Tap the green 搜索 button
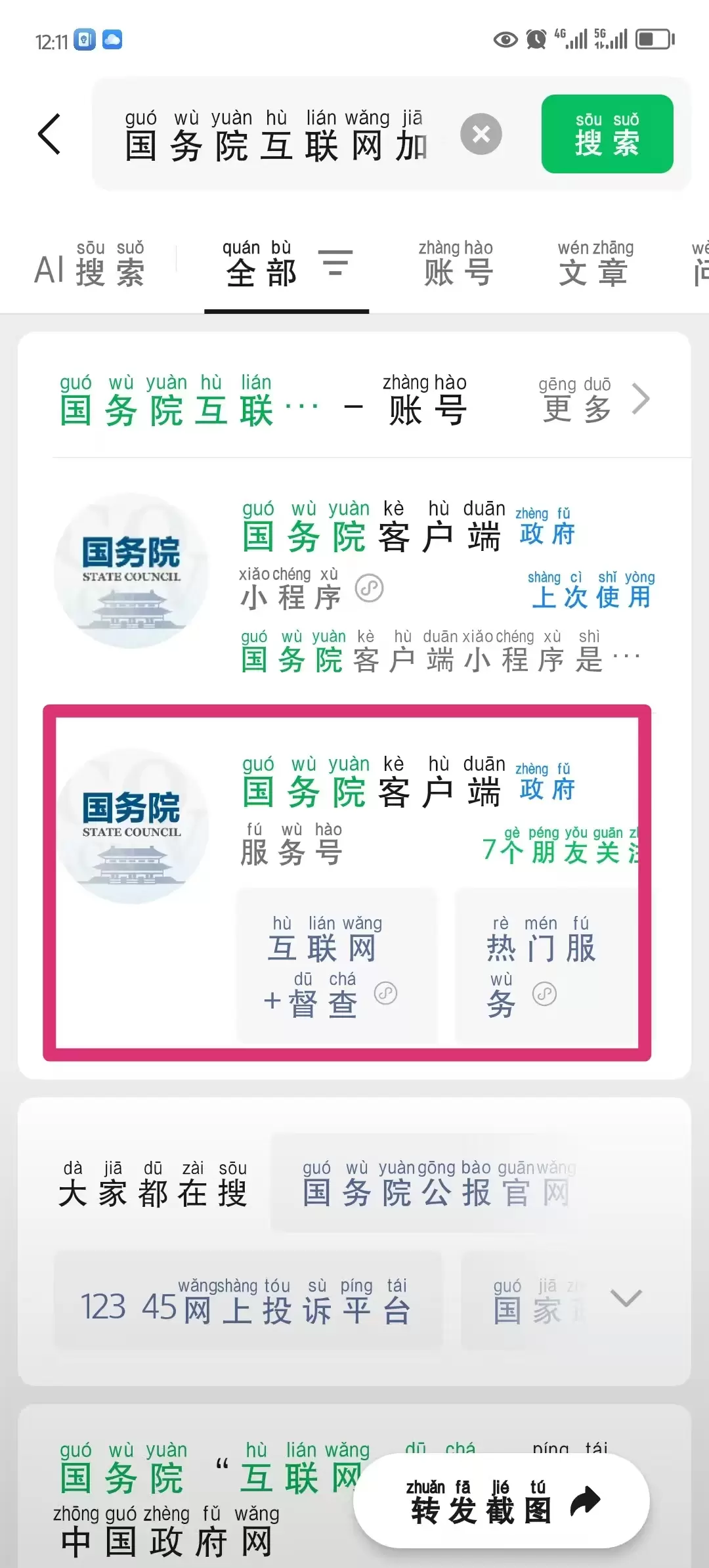Image resolution: width=709 pixels, height=1568 pixels. (607, 134)
